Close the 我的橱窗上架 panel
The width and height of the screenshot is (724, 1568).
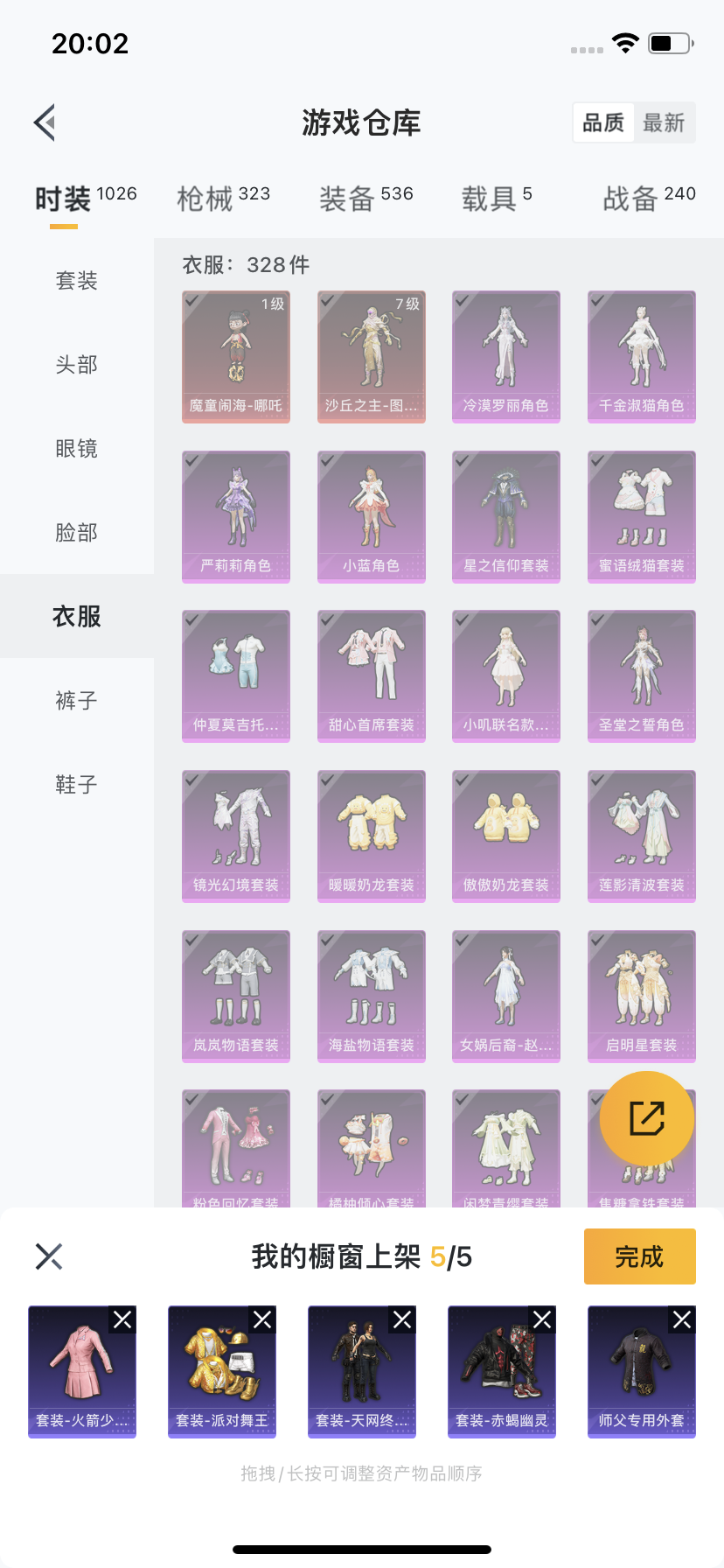pos(49,1256)
